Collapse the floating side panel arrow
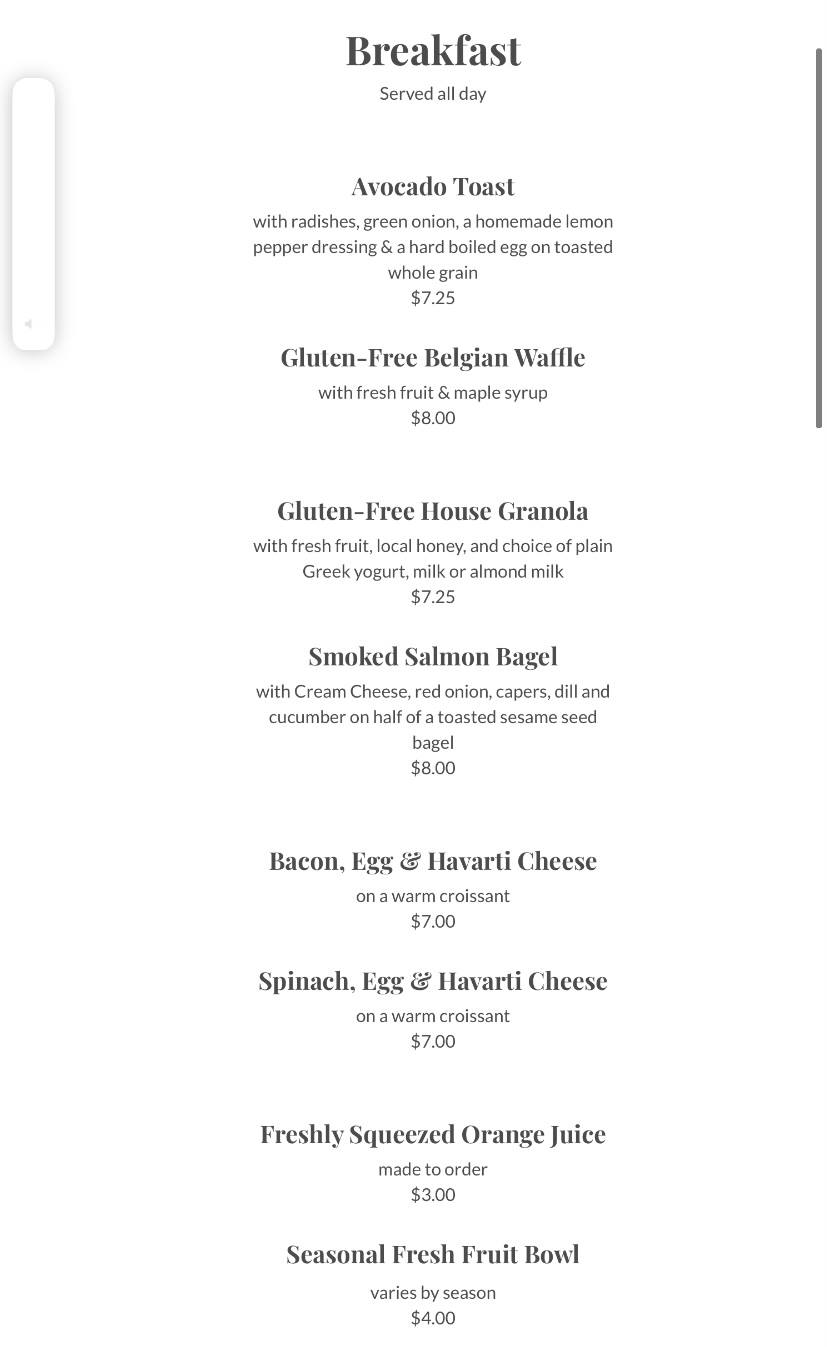Image resolution: width=827 pixels, height=1347 pixels. [x=28, y=324]
